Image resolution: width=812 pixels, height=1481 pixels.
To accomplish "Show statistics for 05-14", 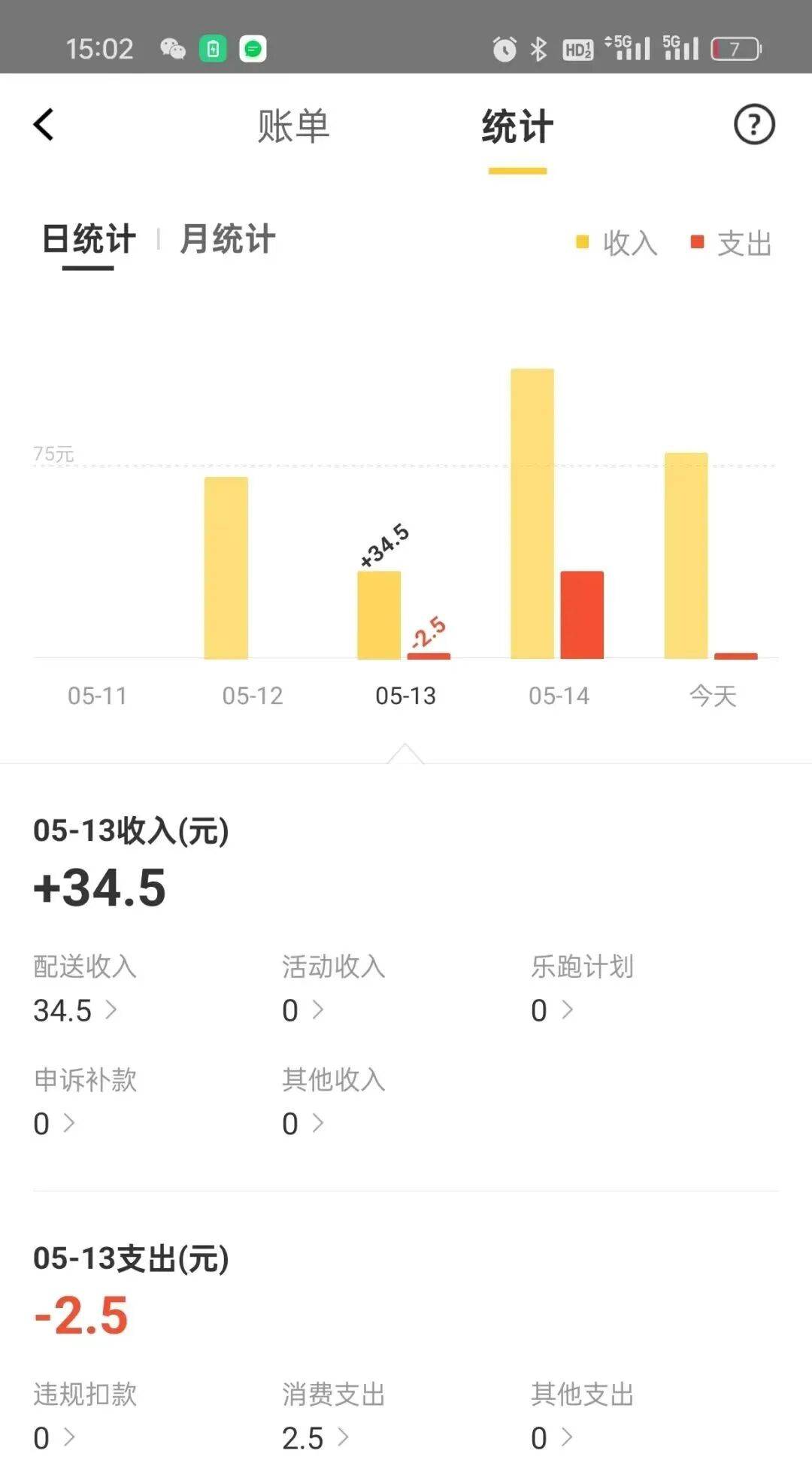I will (x=559, y=696).
